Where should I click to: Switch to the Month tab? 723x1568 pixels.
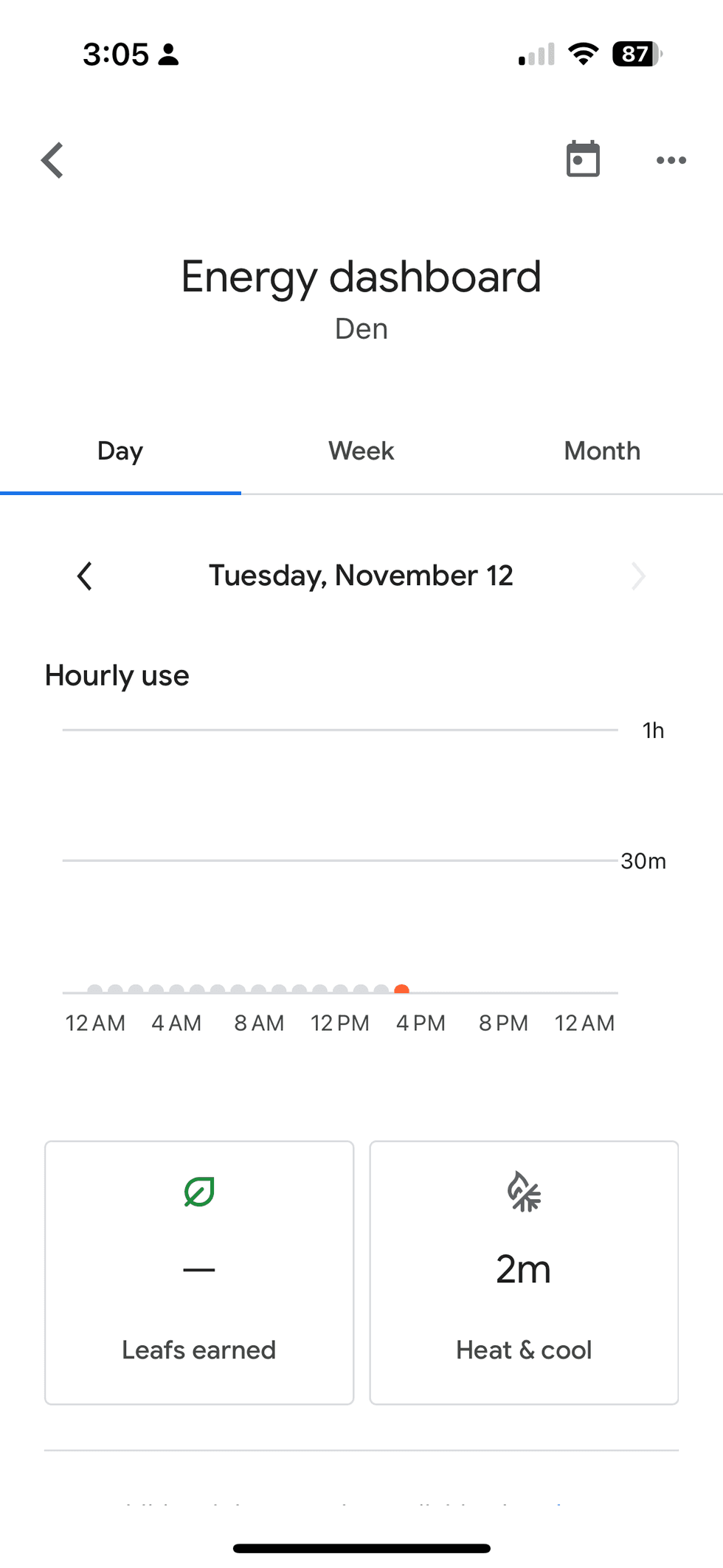[602, 450]
